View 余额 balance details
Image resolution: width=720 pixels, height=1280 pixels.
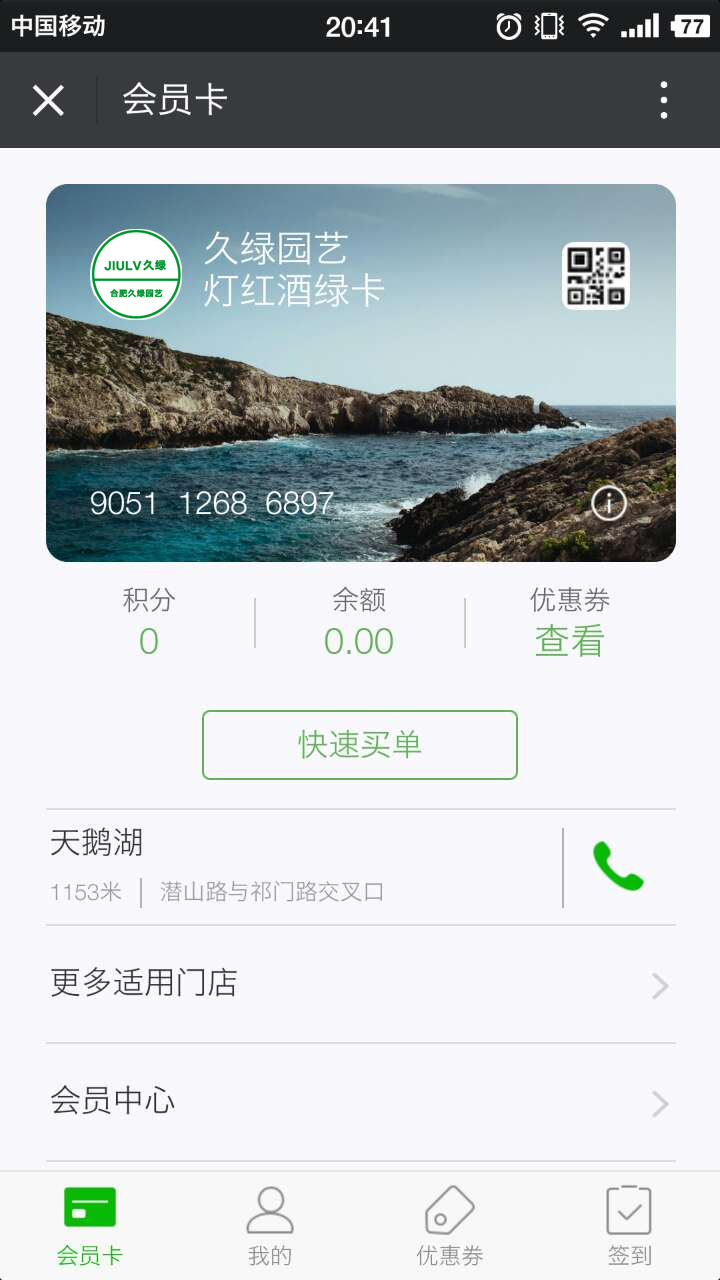click(359, 623)
